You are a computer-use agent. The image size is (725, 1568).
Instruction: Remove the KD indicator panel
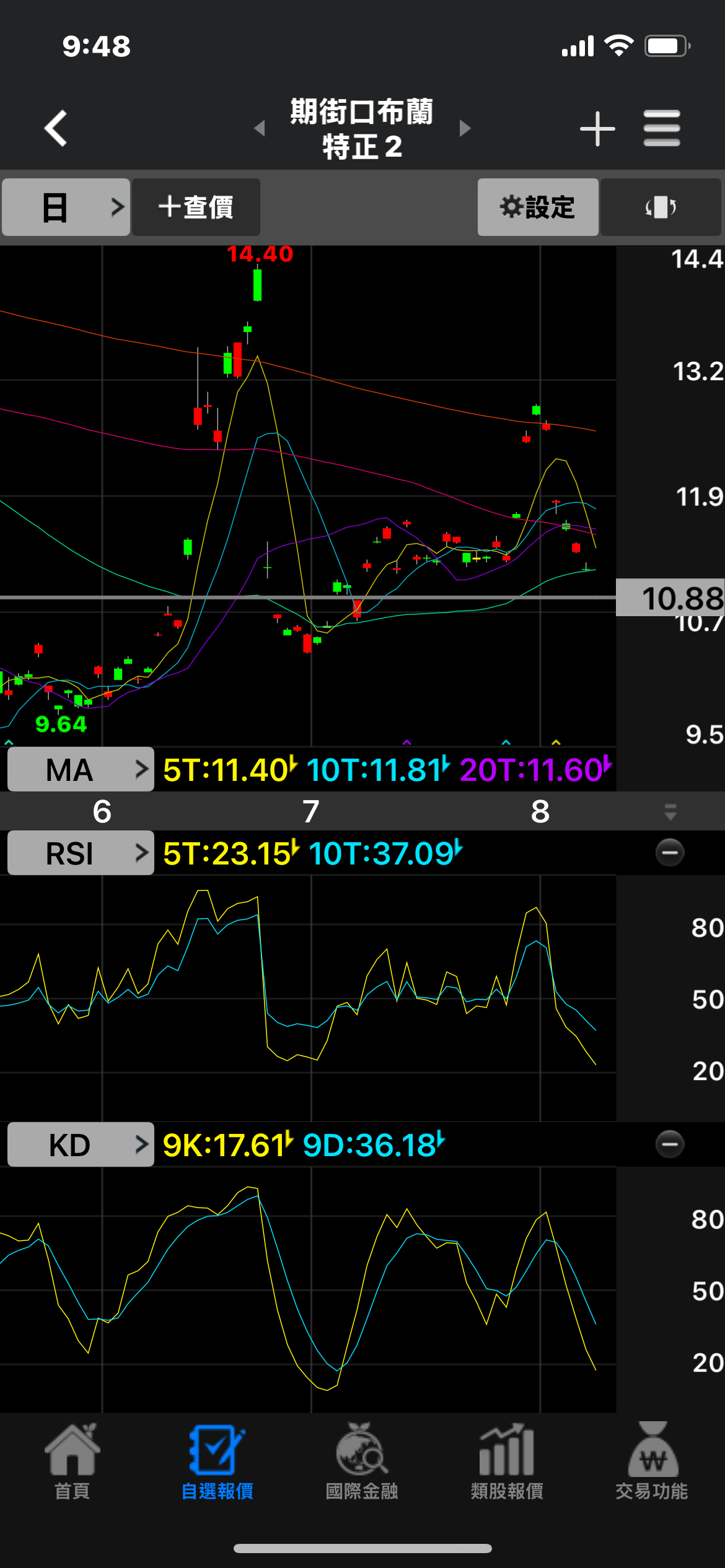pyautogui.click(x=669, y=1144)
